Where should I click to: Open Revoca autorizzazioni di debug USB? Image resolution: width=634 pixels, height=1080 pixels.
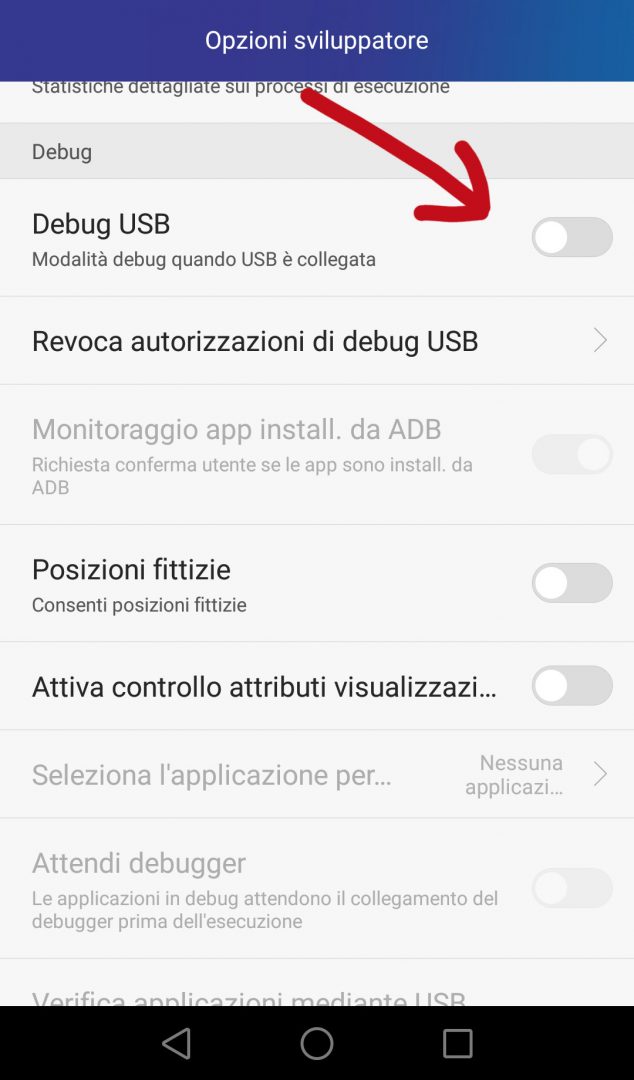click(316, 341)
